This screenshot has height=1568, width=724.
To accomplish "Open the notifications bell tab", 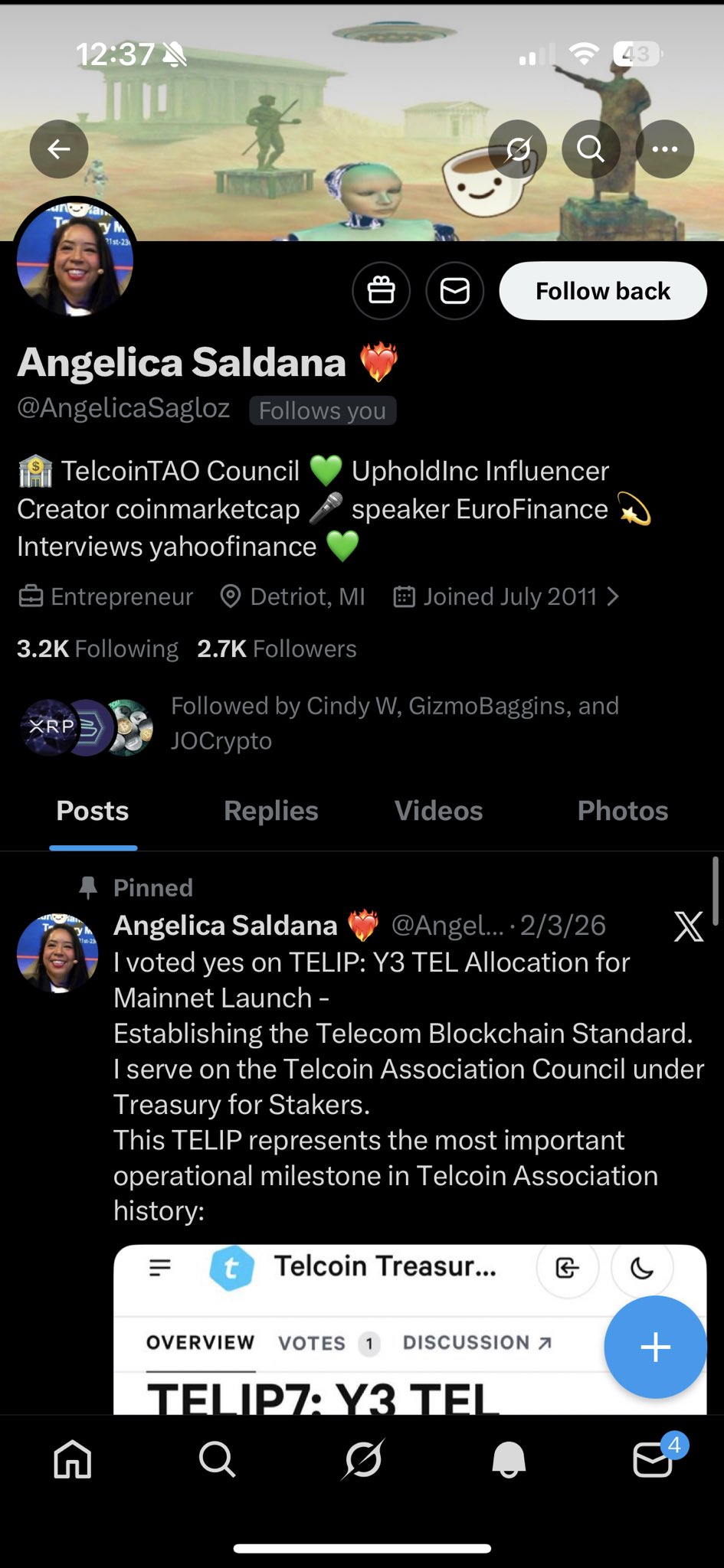I will [x=509, y=1459].
